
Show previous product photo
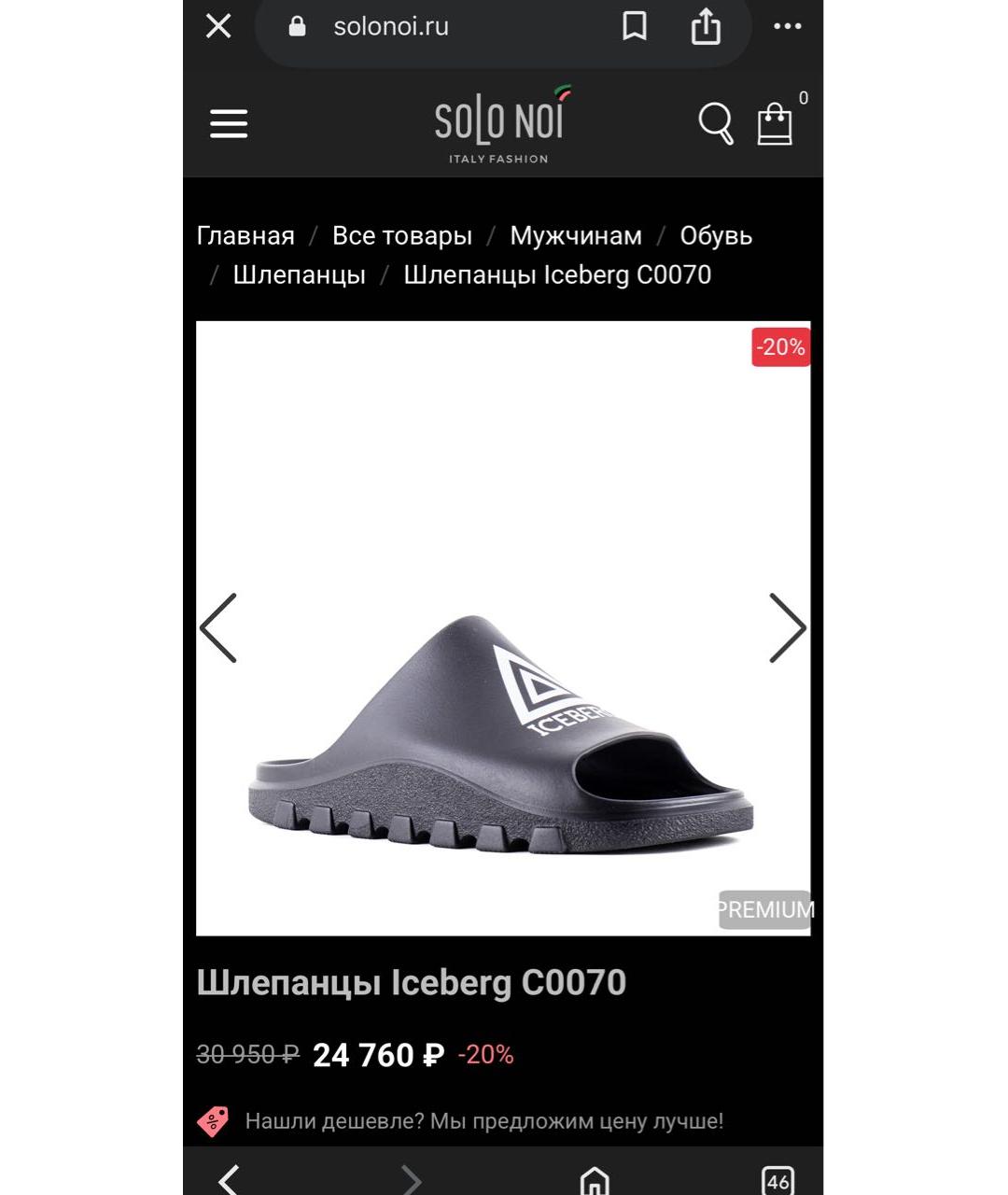219,627
